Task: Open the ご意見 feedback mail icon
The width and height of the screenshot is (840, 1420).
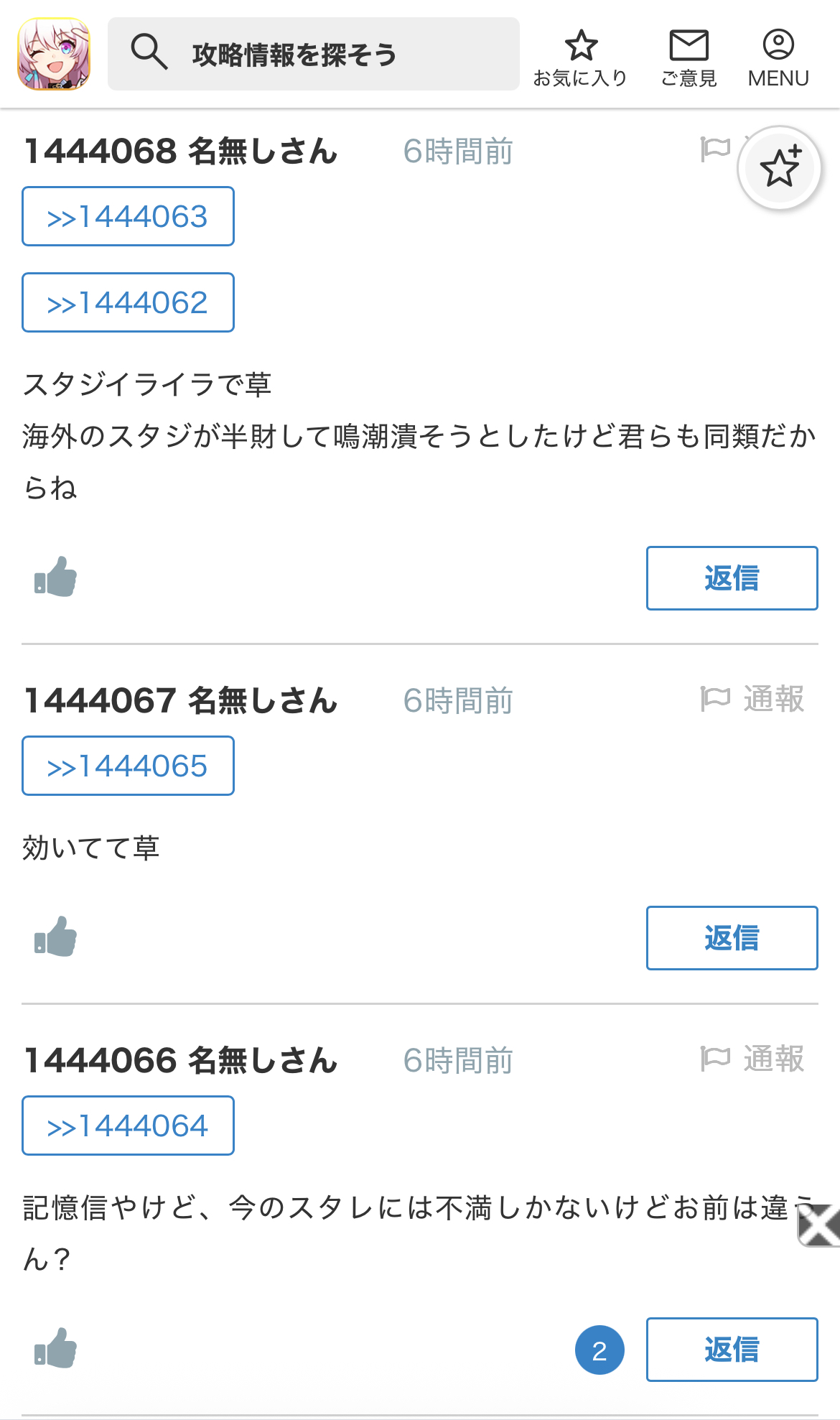Action: tap(689, 58)
